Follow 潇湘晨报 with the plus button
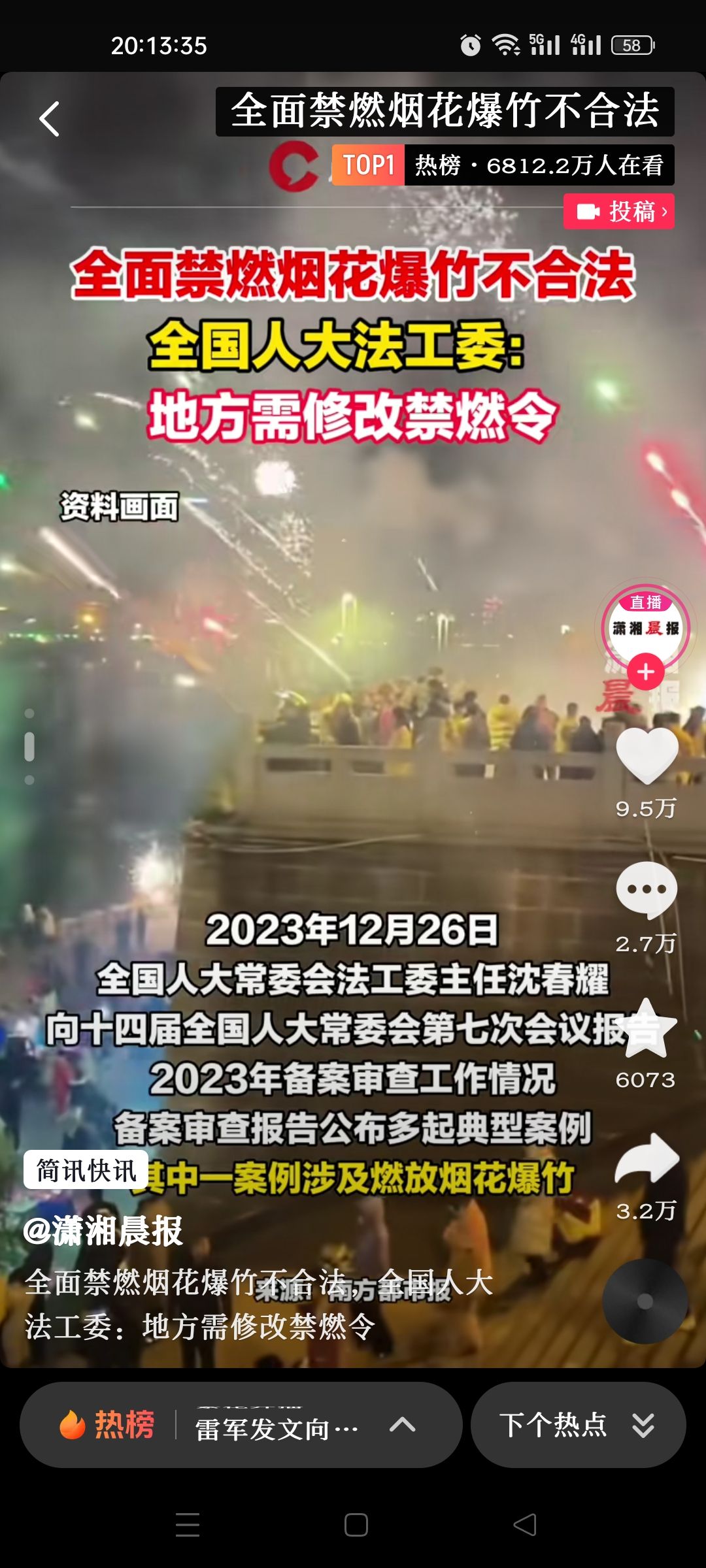 pyautogui.click(x=646, y=672)
